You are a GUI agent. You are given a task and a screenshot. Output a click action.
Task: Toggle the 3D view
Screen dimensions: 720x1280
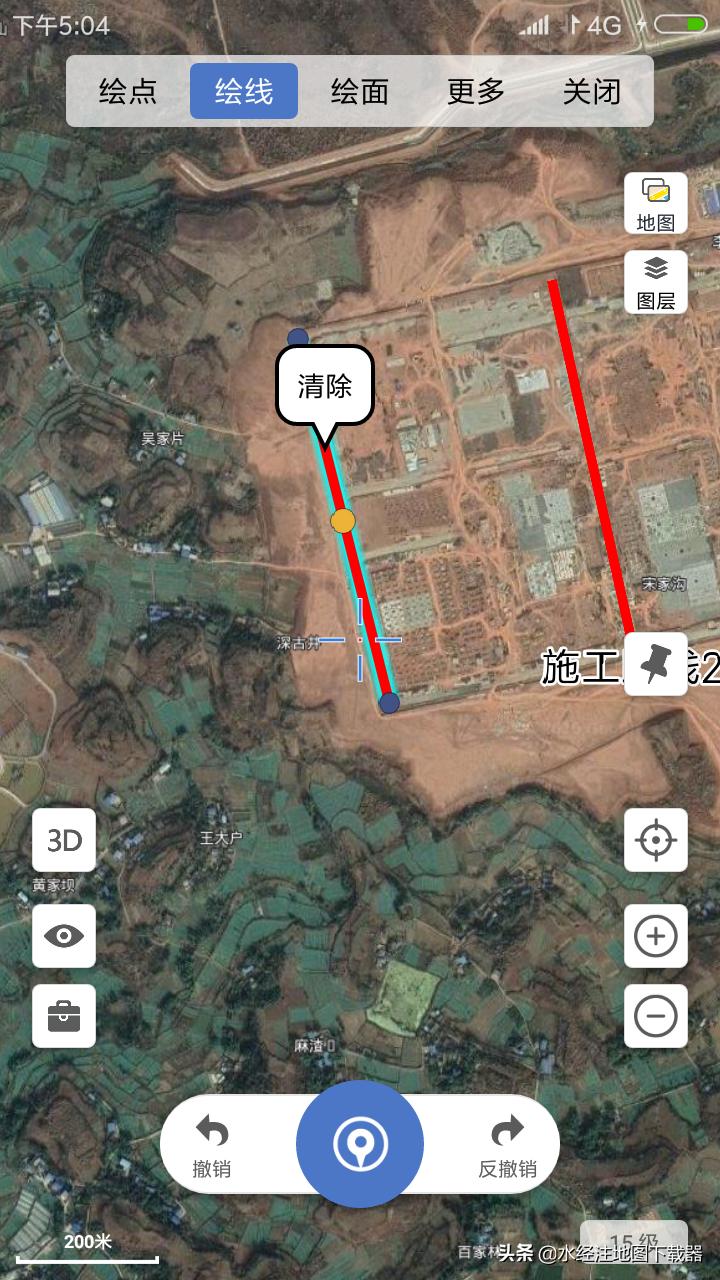[x=64, y=840]
